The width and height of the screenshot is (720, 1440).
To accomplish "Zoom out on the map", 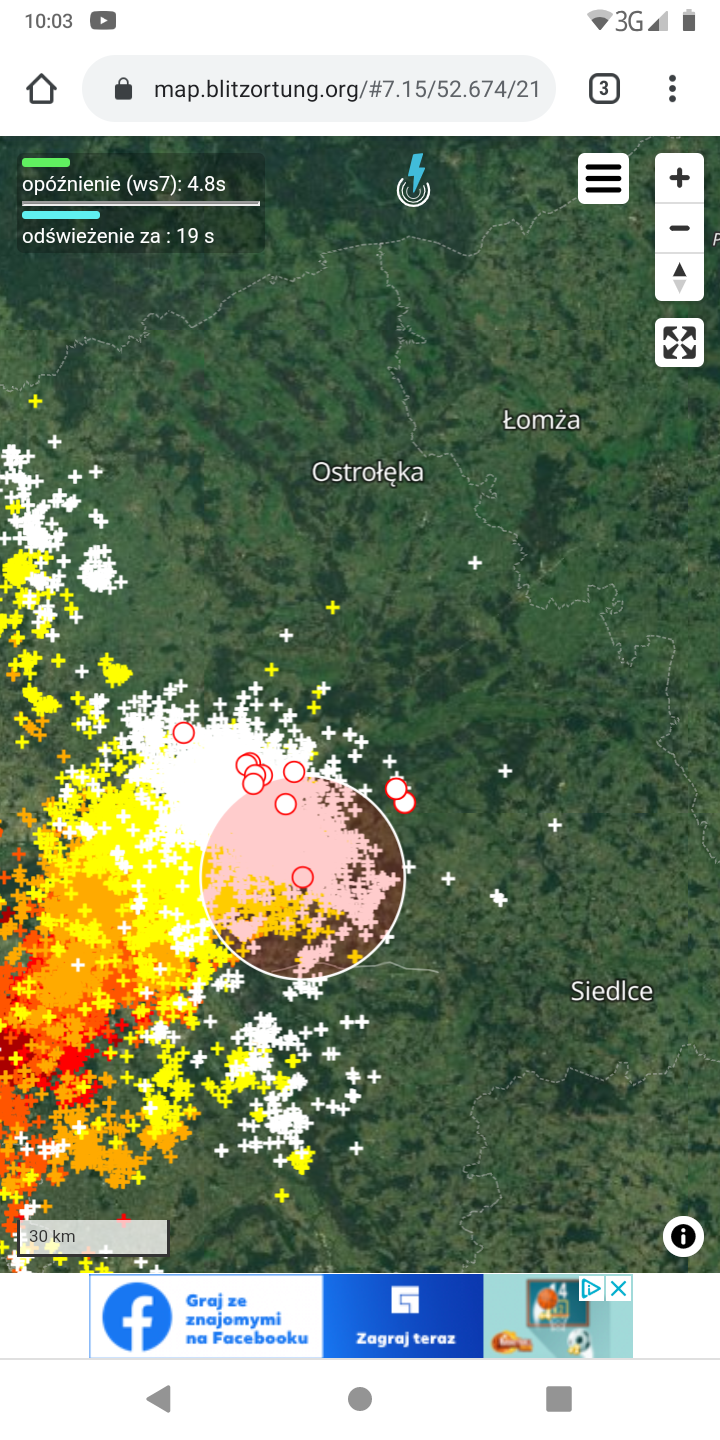I will (679, 228).
